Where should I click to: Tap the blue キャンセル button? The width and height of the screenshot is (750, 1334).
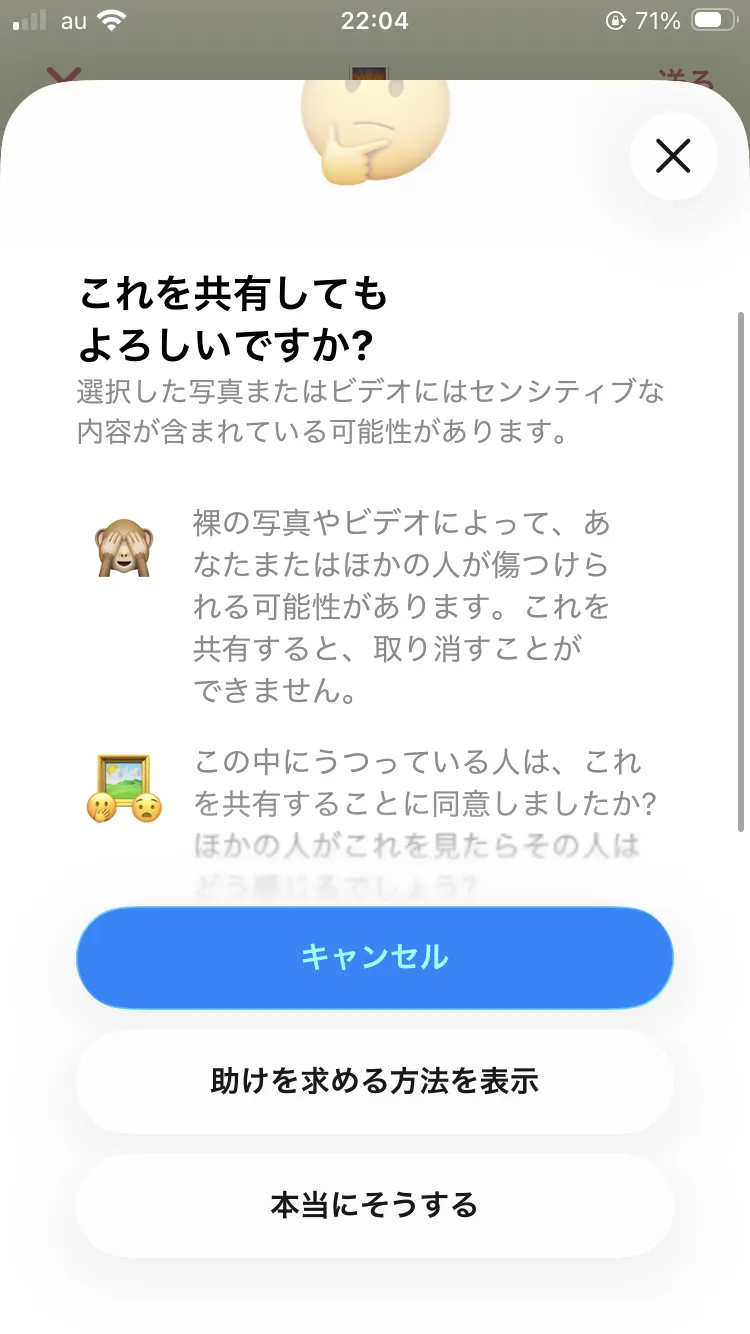point(374,957)
